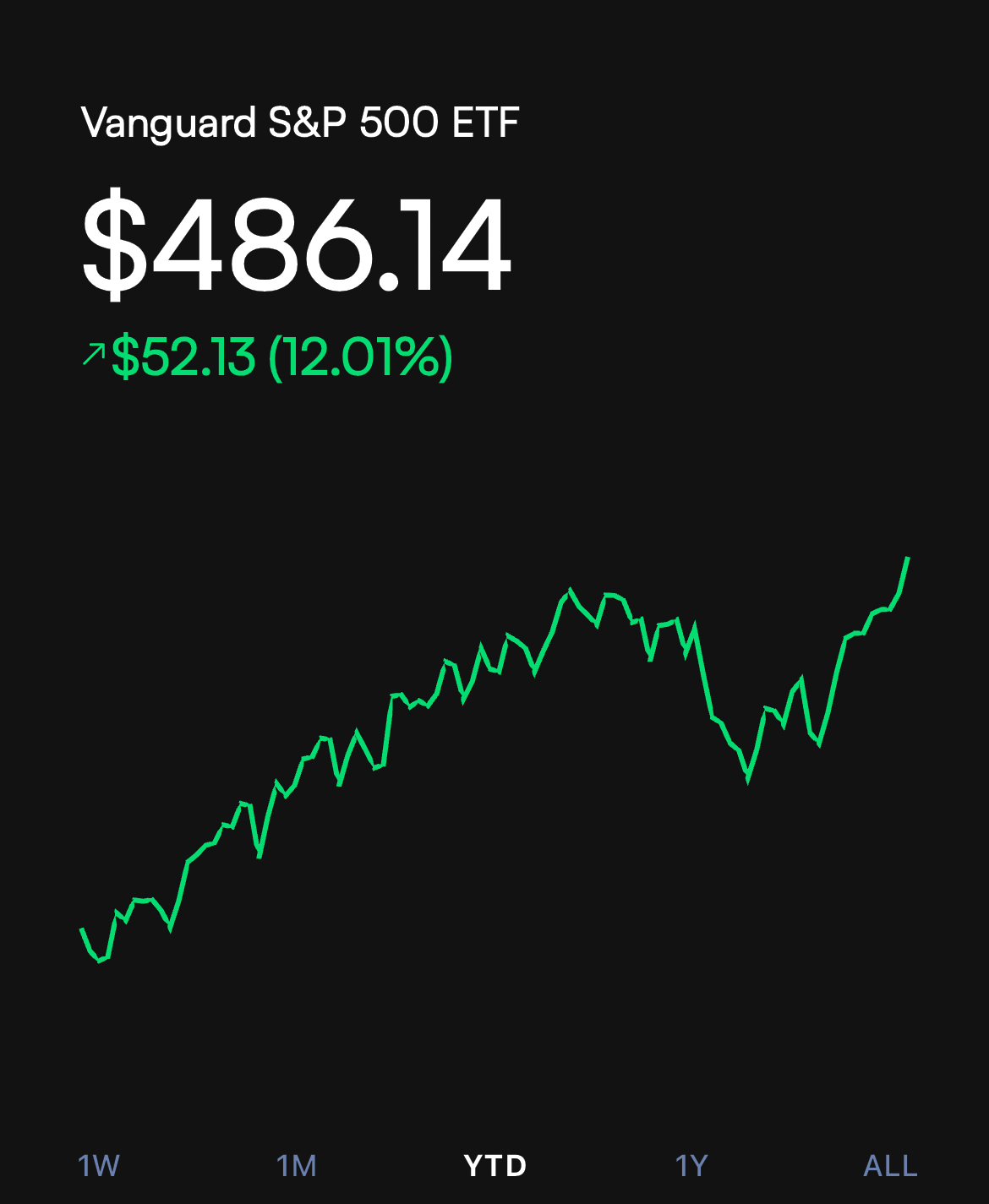Select the 1M time range

click(x=297, y=1166)
